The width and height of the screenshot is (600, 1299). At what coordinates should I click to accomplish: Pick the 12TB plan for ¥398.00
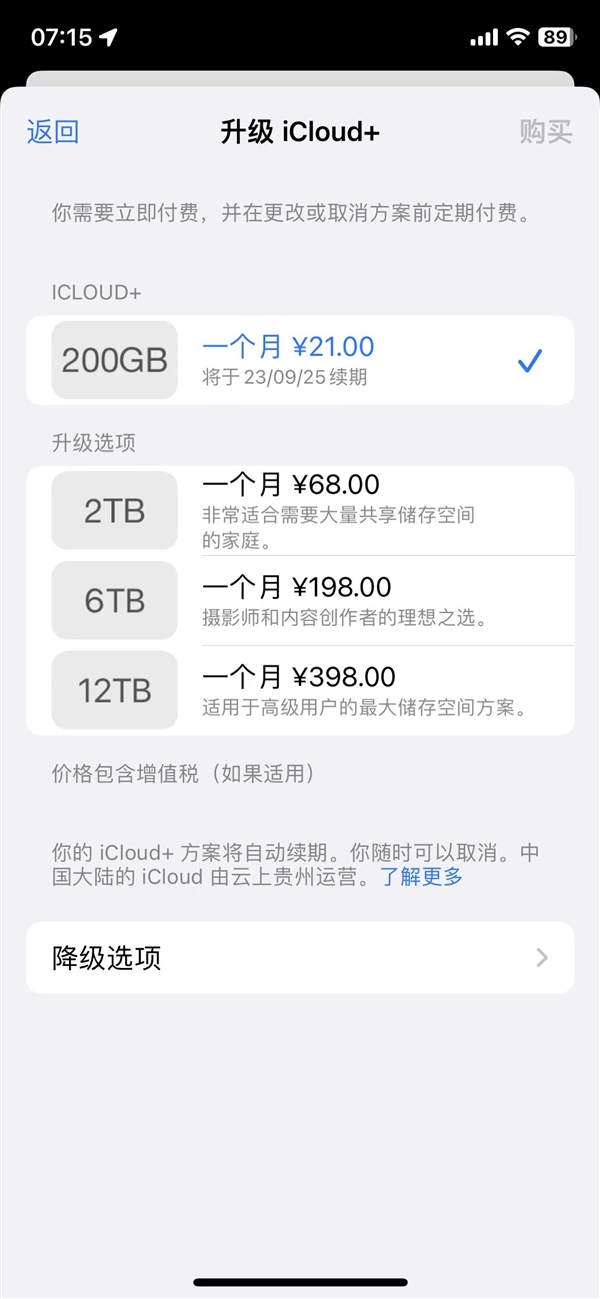[x=300, y=690]
